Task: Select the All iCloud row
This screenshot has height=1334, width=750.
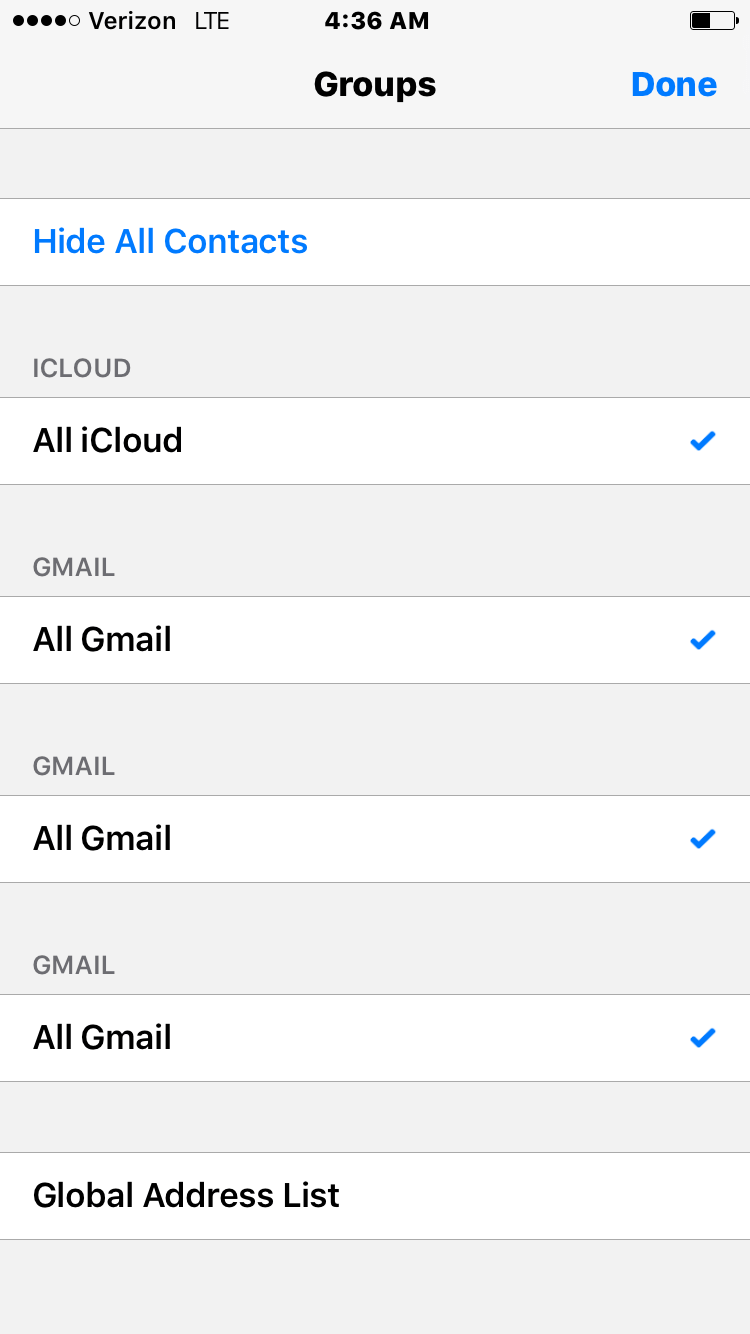Action: tap(375, 440)
